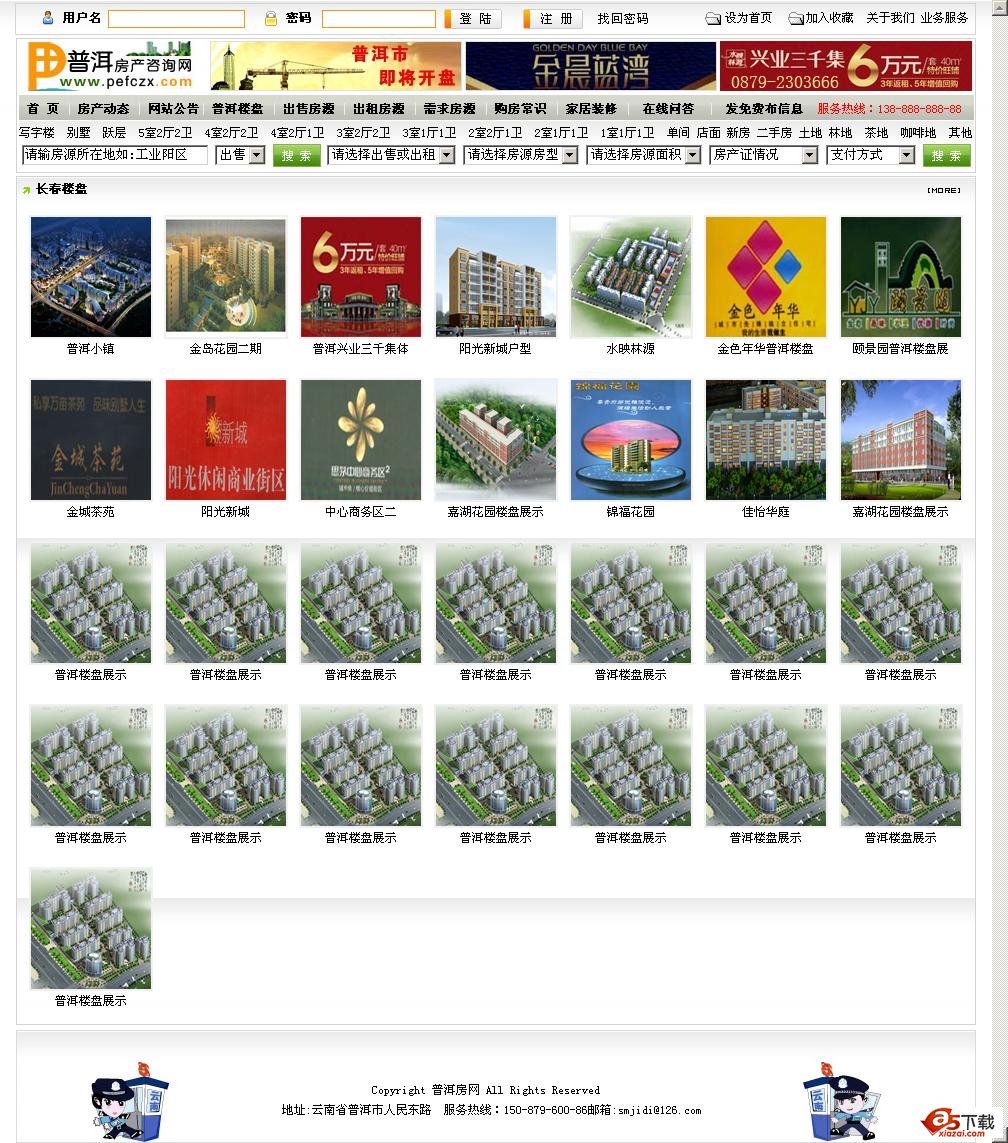Visit the 在线问答 page
This screenshot has height=1143, width=1008.
point(668,109)
